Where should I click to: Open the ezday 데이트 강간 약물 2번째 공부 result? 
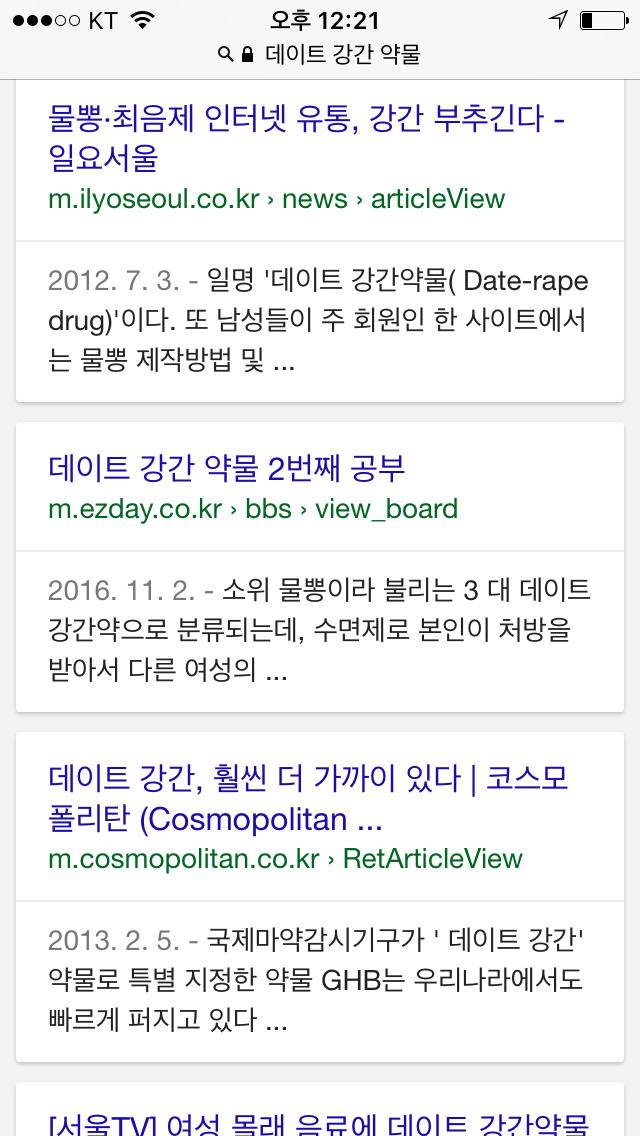tap(227, 468)
